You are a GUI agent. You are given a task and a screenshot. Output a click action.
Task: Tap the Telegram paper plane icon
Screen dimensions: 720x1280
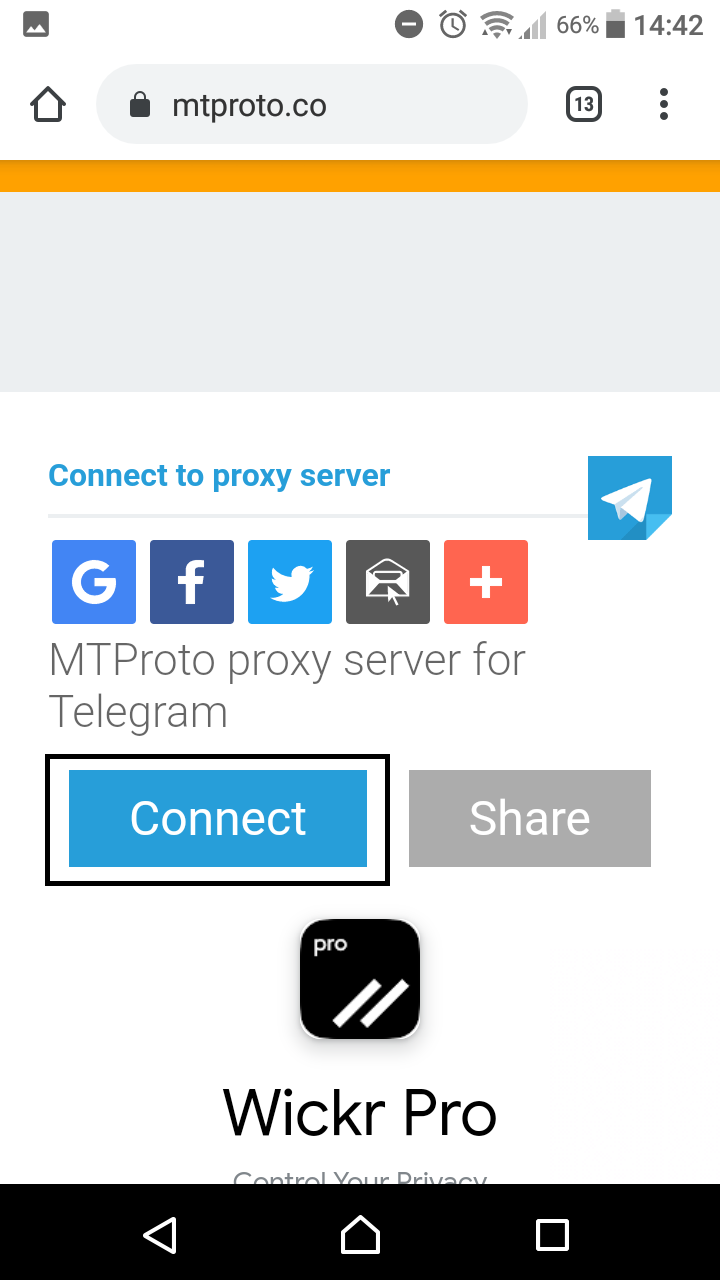pos(630,498)
